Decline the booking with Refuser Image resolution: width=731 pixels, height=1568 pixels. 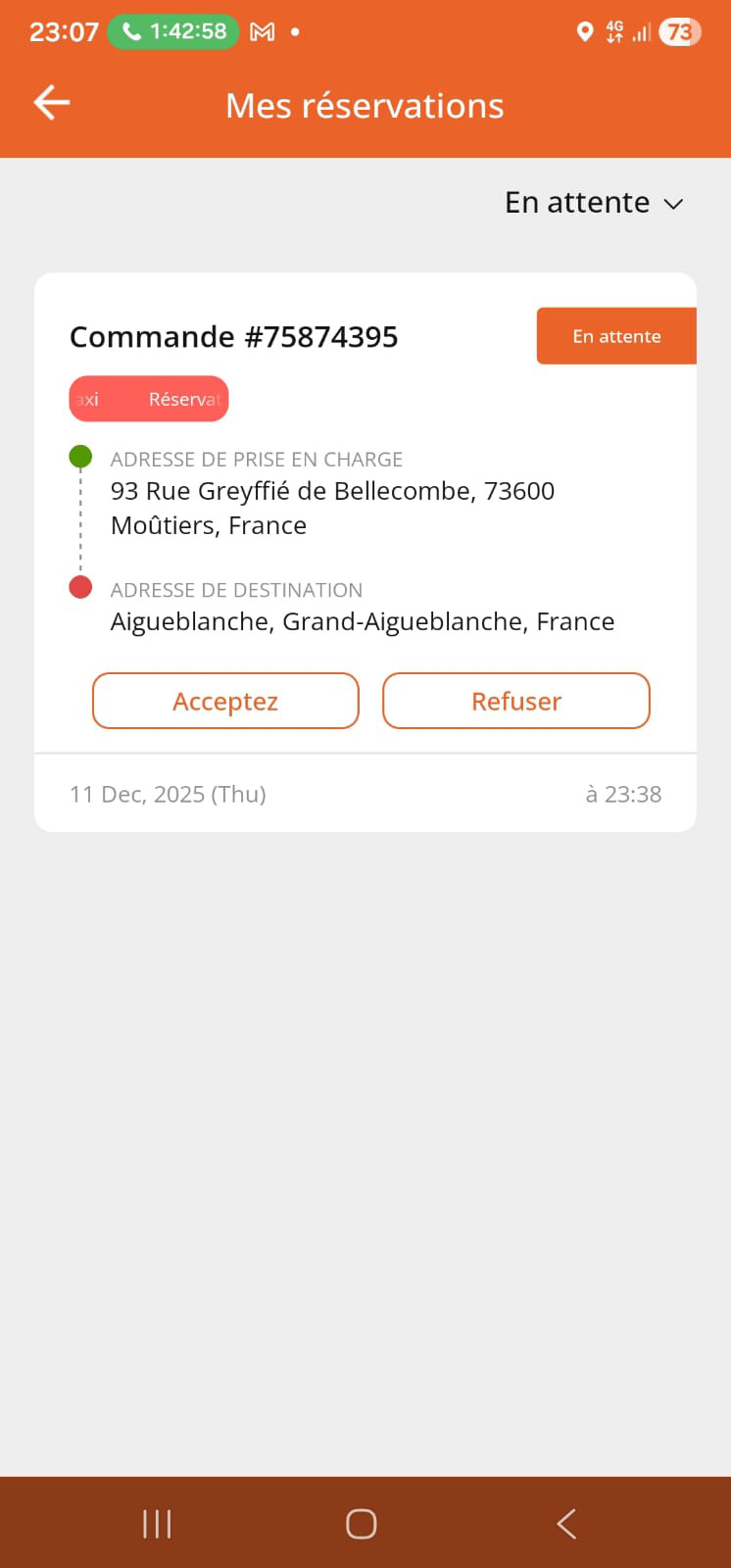[x=516, y=702]
